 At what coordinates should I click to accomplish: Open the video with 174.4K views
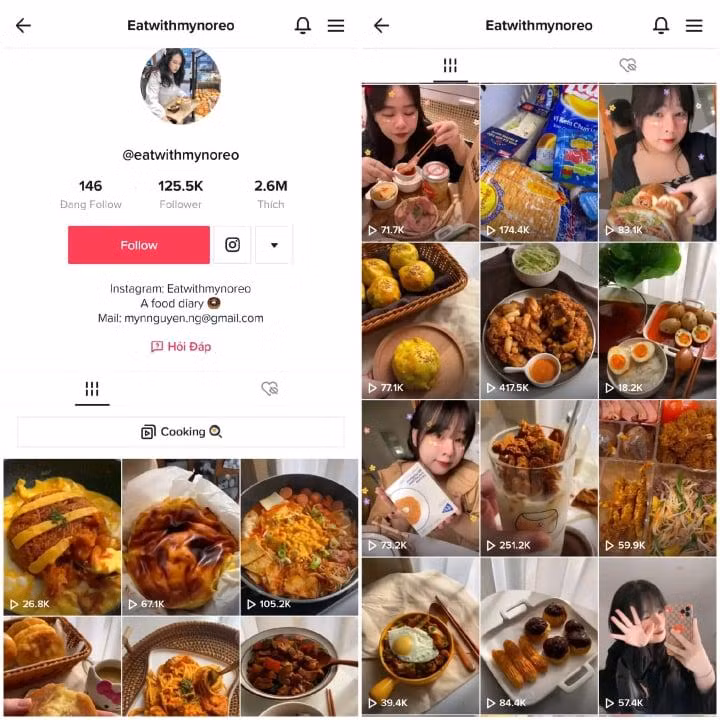(x=539, y=160)
